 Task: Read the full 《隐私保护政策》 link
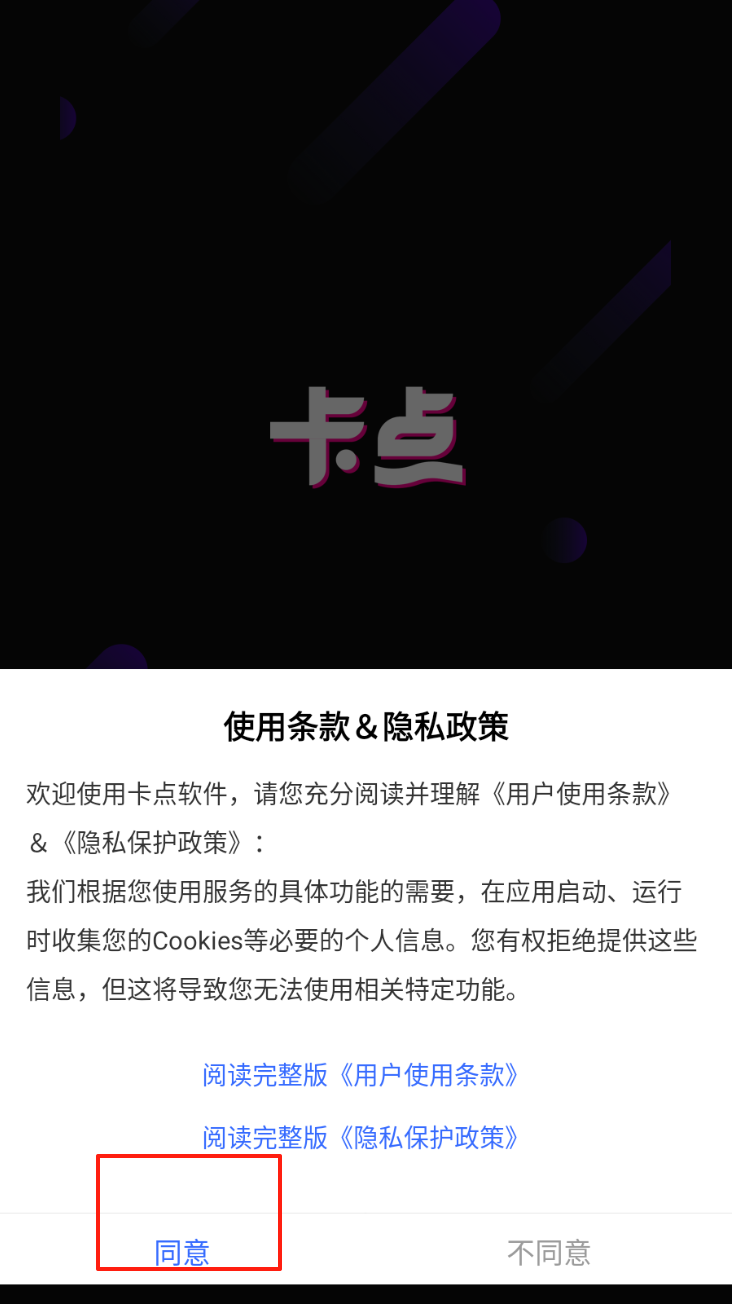pos(362,1137)
